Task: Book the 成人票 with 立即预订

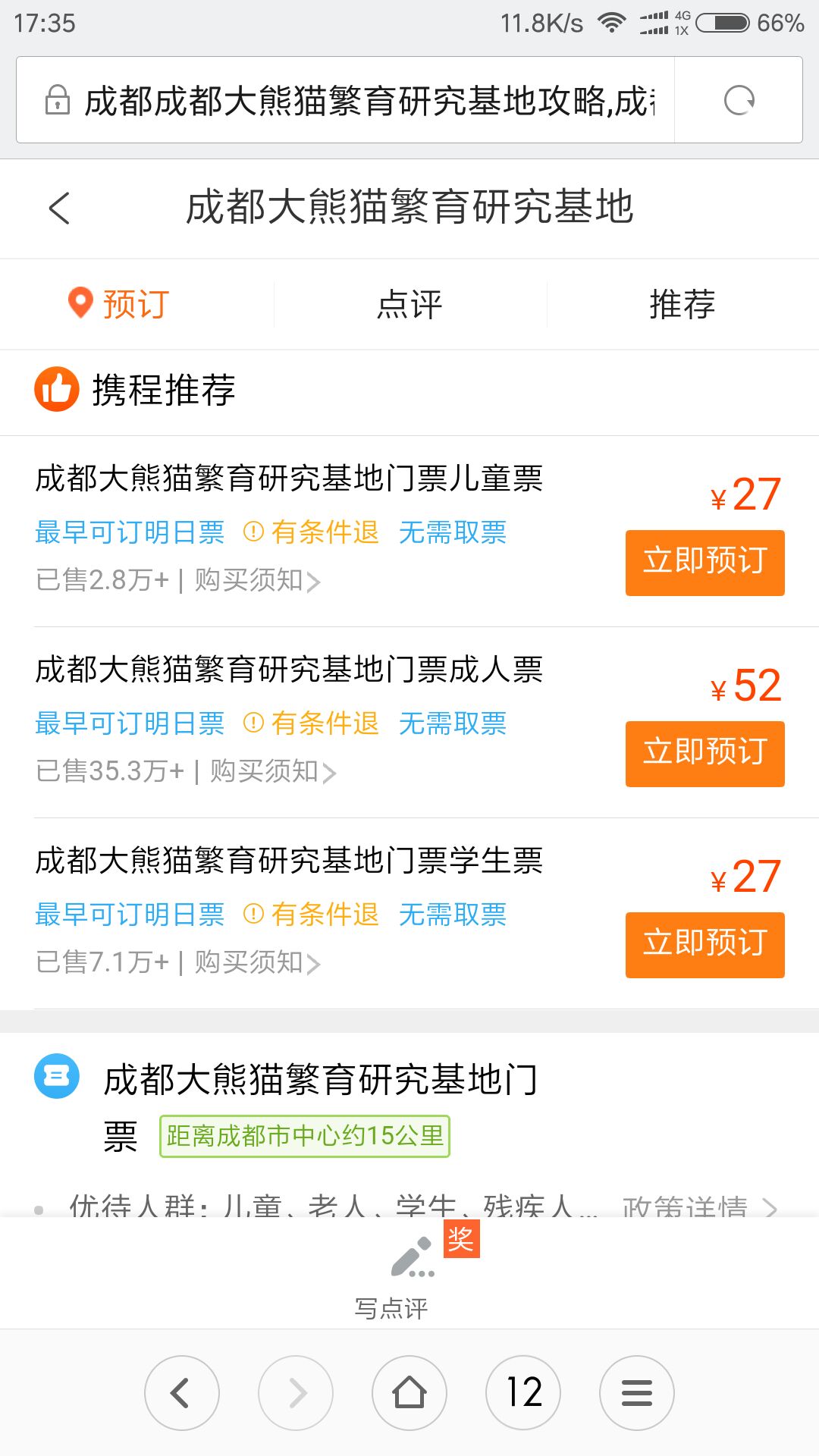Action: [704, 754]
